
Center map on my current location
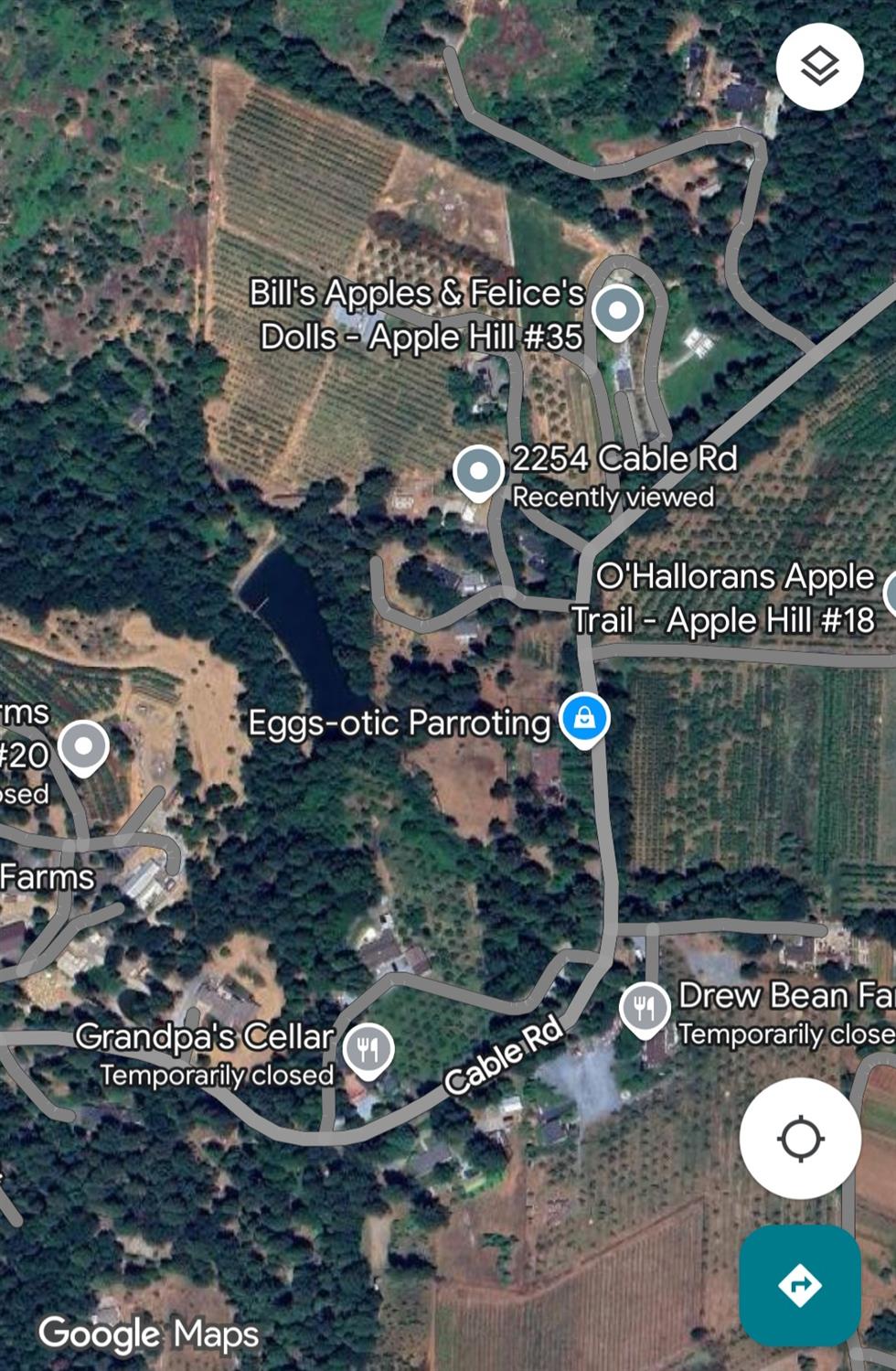pos(800,1139)
